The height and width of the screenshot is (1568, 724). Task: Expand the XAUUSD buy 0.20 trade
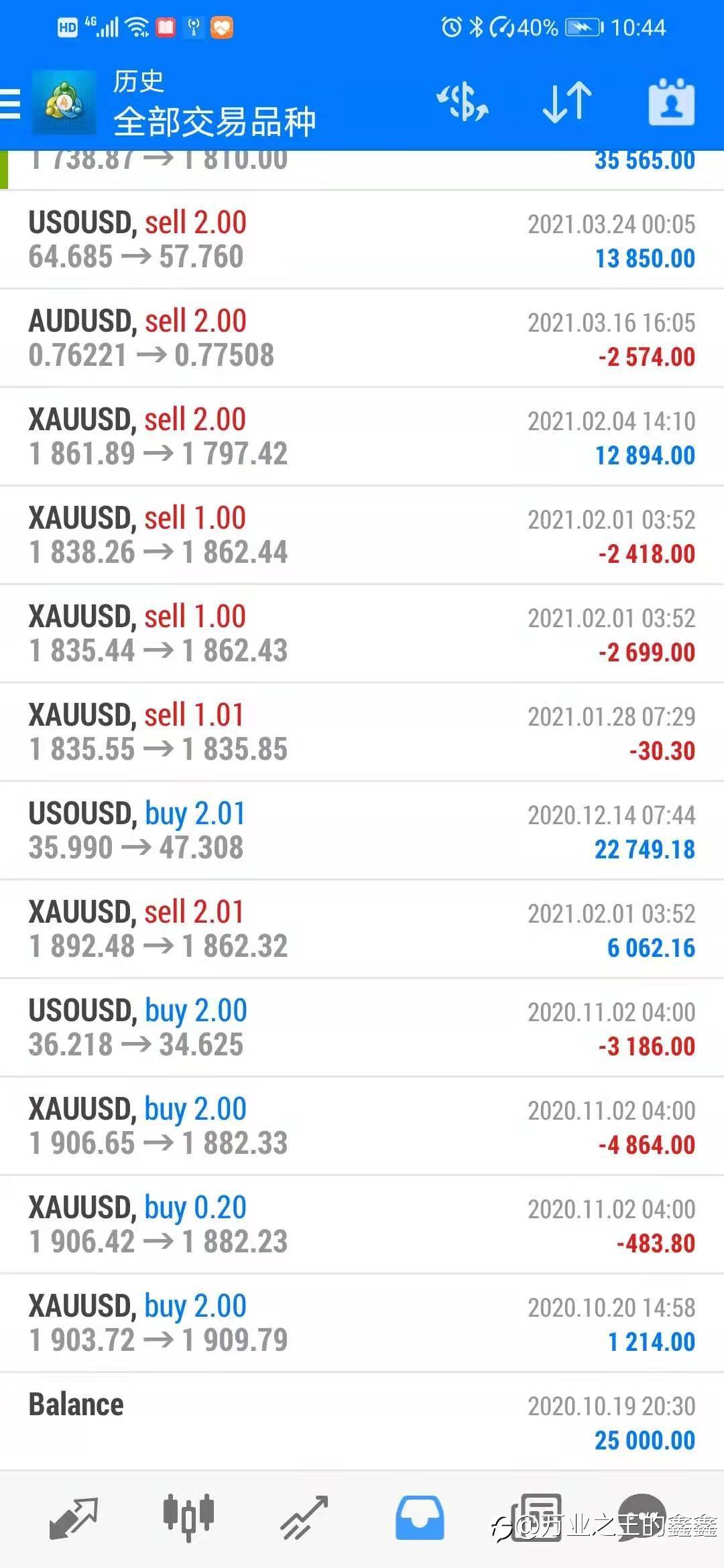(362, 1225)
